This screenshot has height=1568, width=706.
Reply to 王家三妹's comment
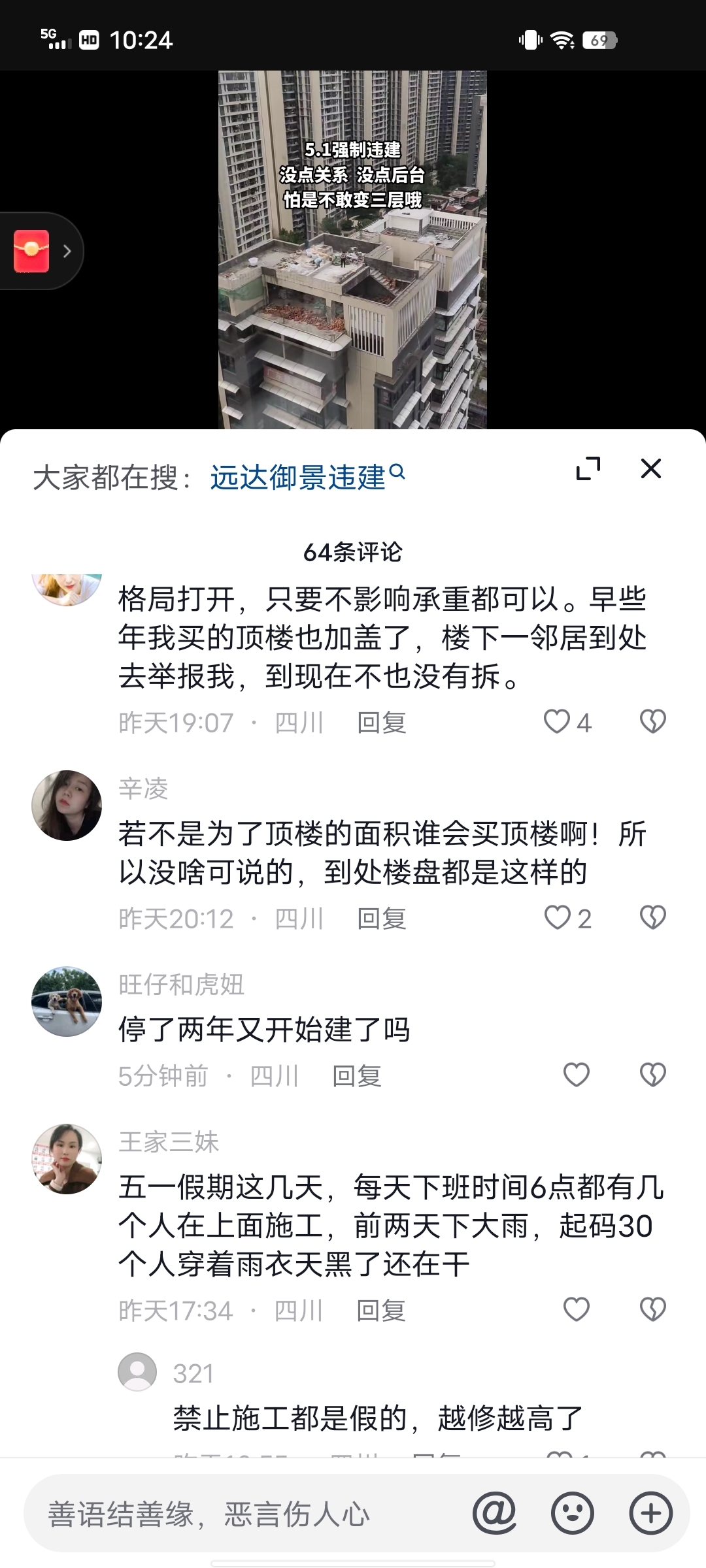381,1310
